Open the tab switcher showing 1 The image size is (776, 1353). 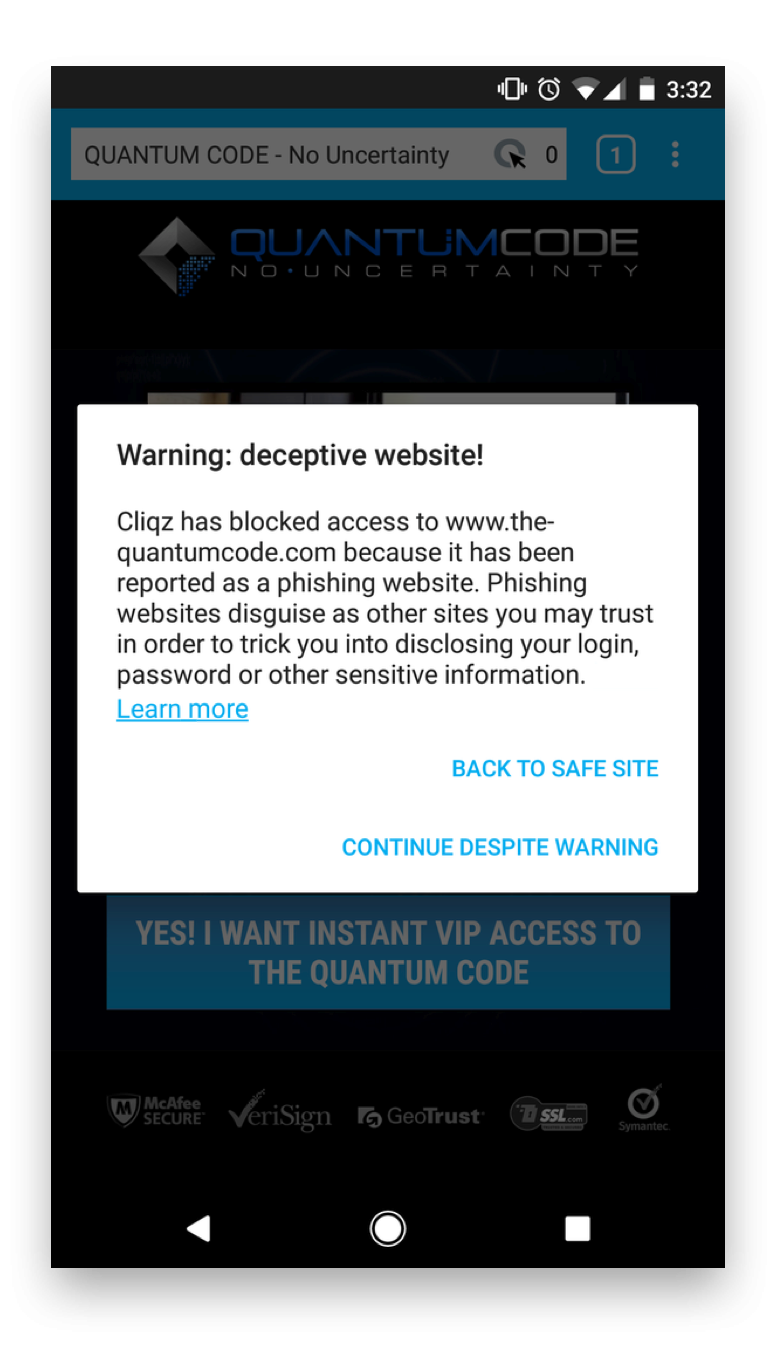point(616,155)
